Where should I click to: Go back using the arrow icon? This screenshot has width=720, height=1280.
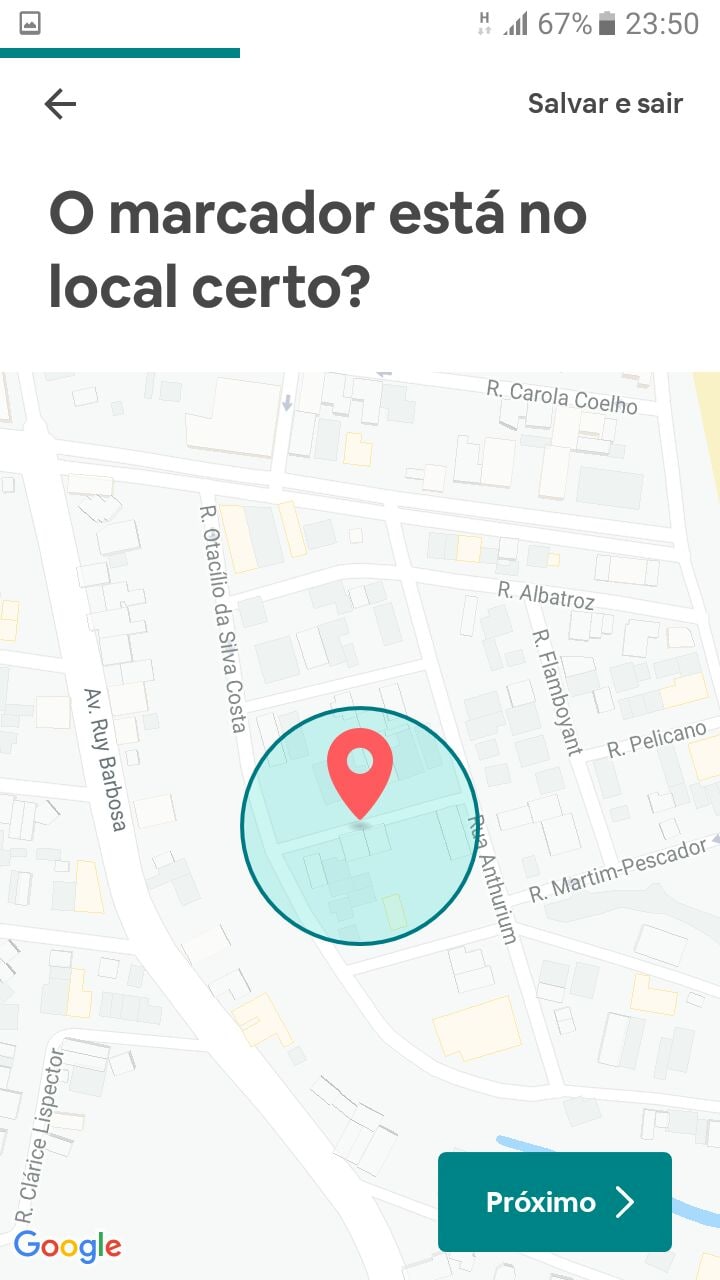click(60, 104)
